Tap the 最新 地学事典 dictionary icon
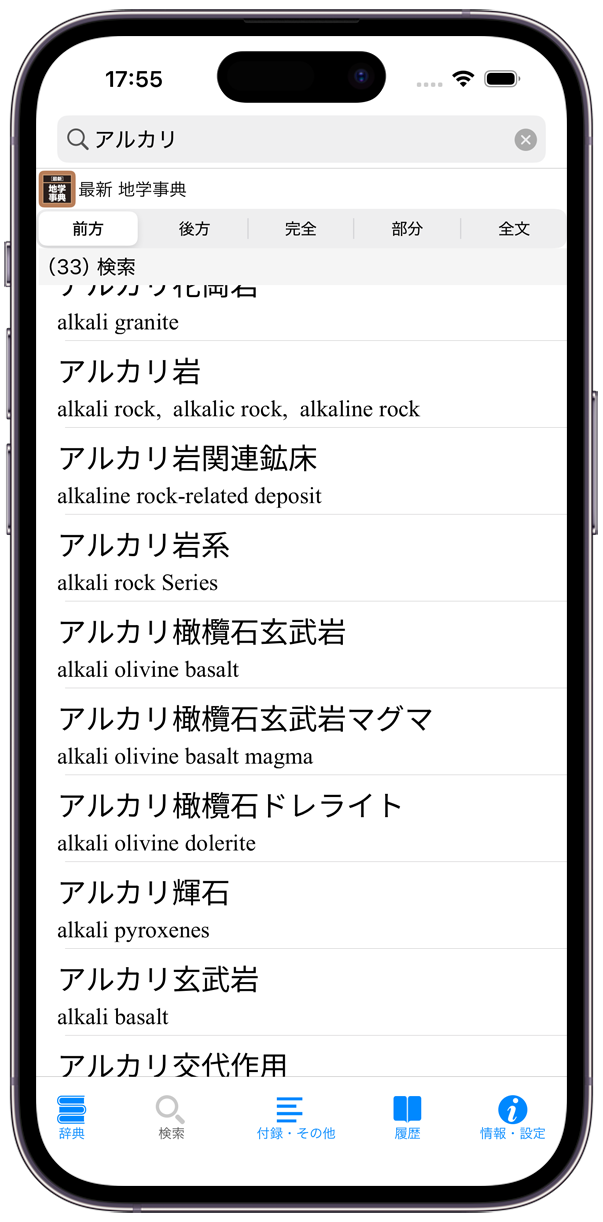Screen dimensions: 603x1222 tap(57, 189)
